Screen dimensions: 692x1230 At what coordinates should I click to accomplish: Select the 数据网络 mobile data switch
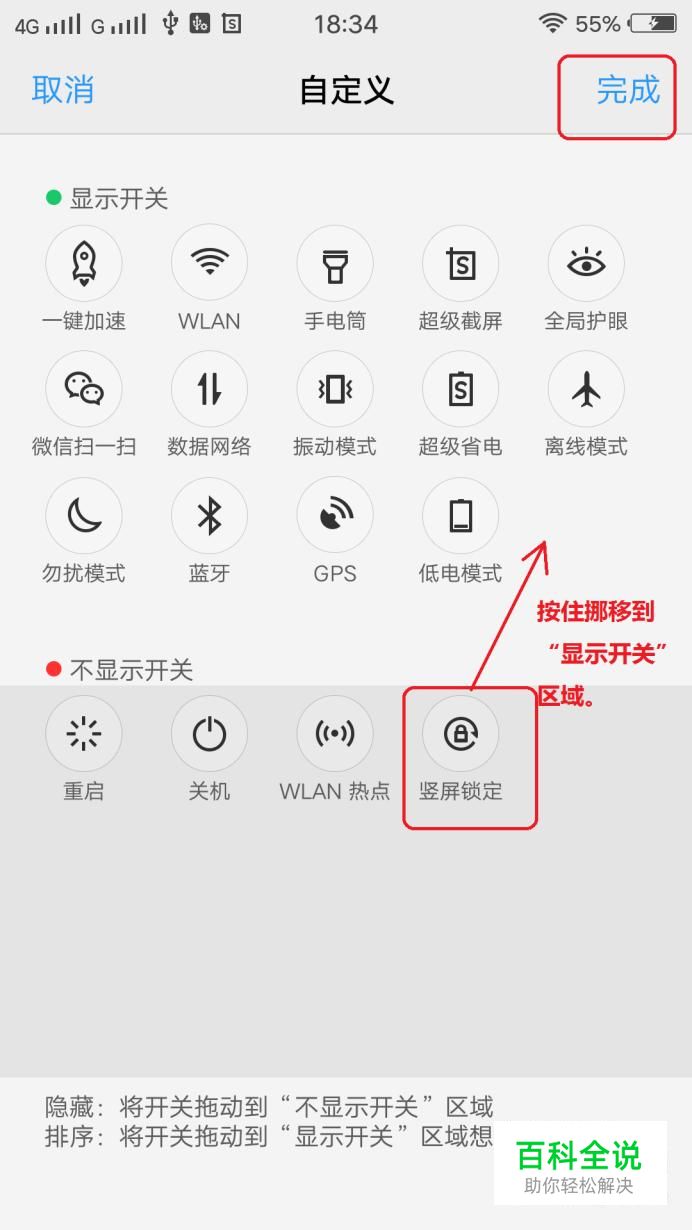pyautogui.click(x=209, y=389)
